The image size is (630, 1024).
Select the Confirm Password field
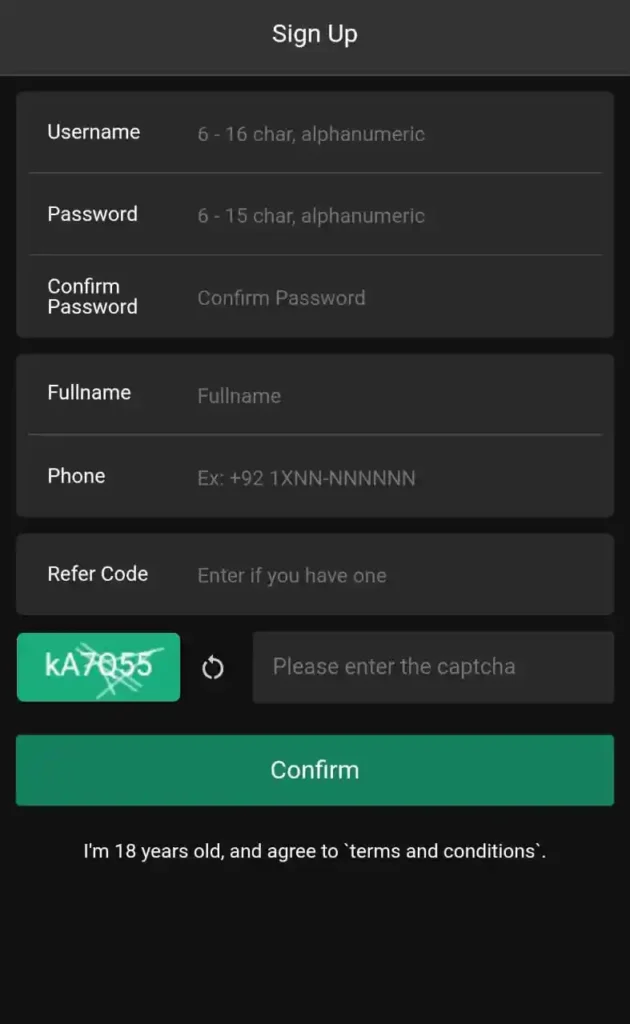click(398, 298)
